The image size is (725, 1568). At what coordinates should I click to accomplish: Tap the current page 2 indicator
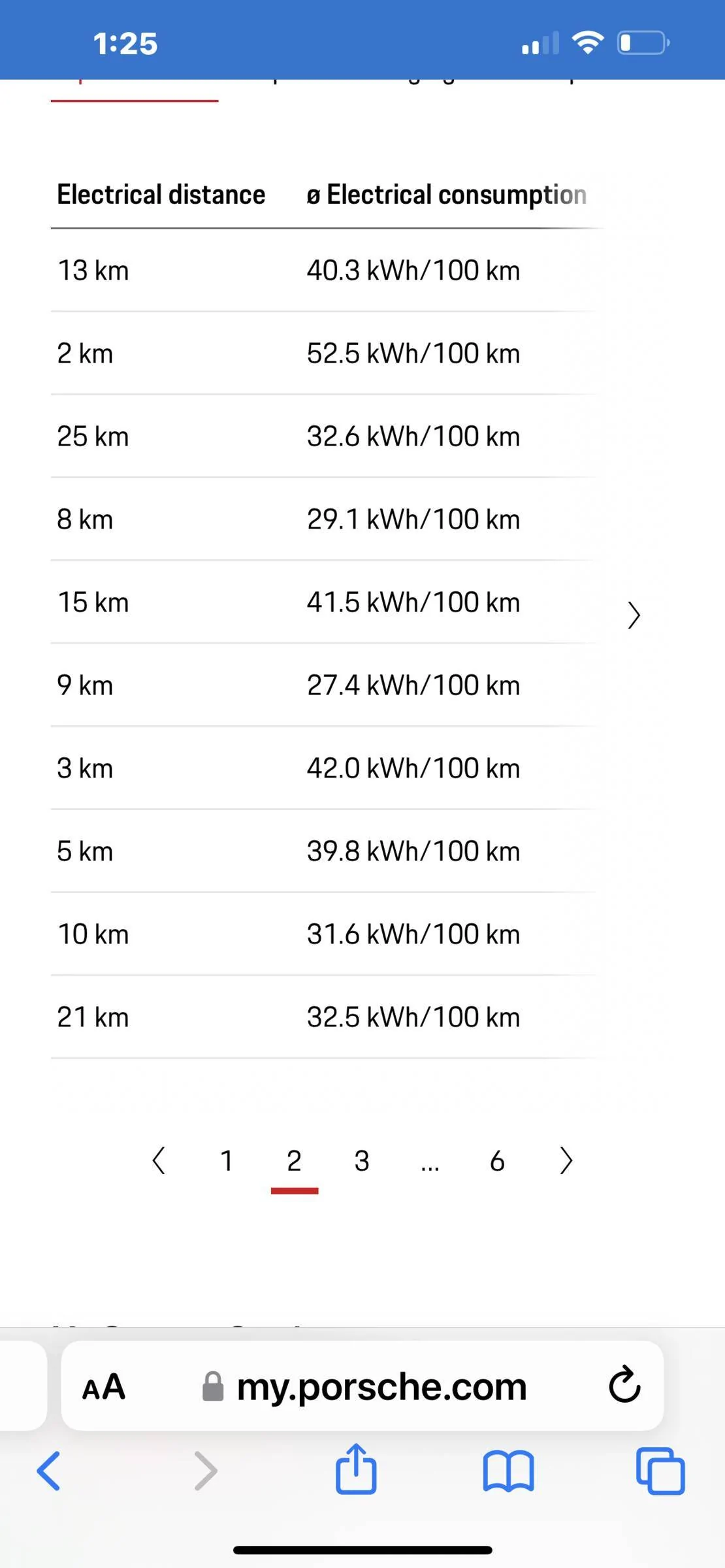pyautogui.click(x=294, y=1161)
